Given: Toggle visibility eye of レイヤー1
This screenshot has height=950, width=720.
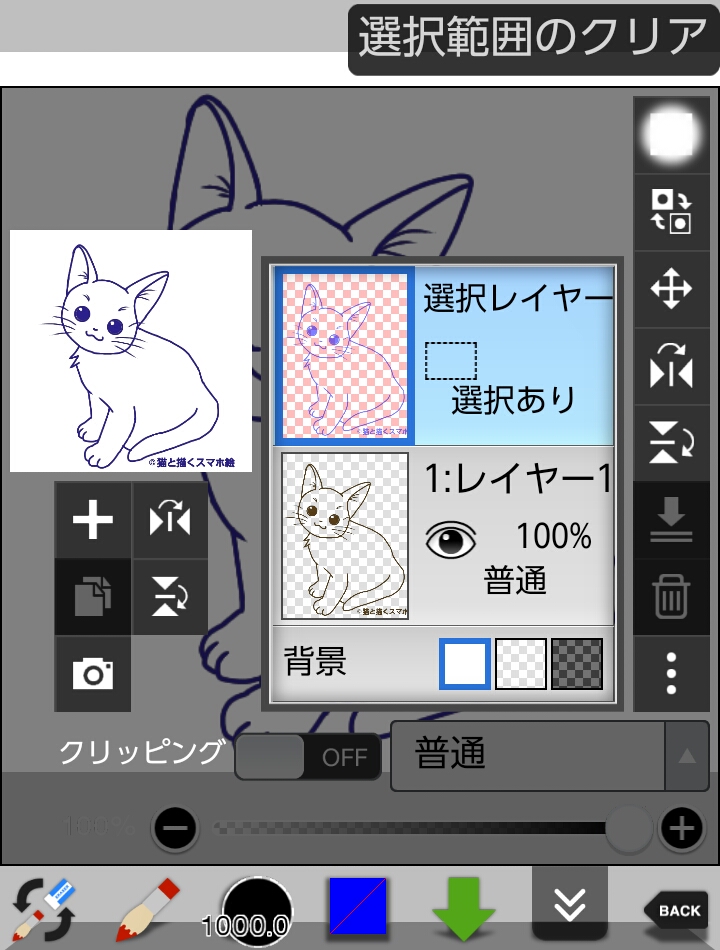Looking at the screenshot, I should 451,540.
